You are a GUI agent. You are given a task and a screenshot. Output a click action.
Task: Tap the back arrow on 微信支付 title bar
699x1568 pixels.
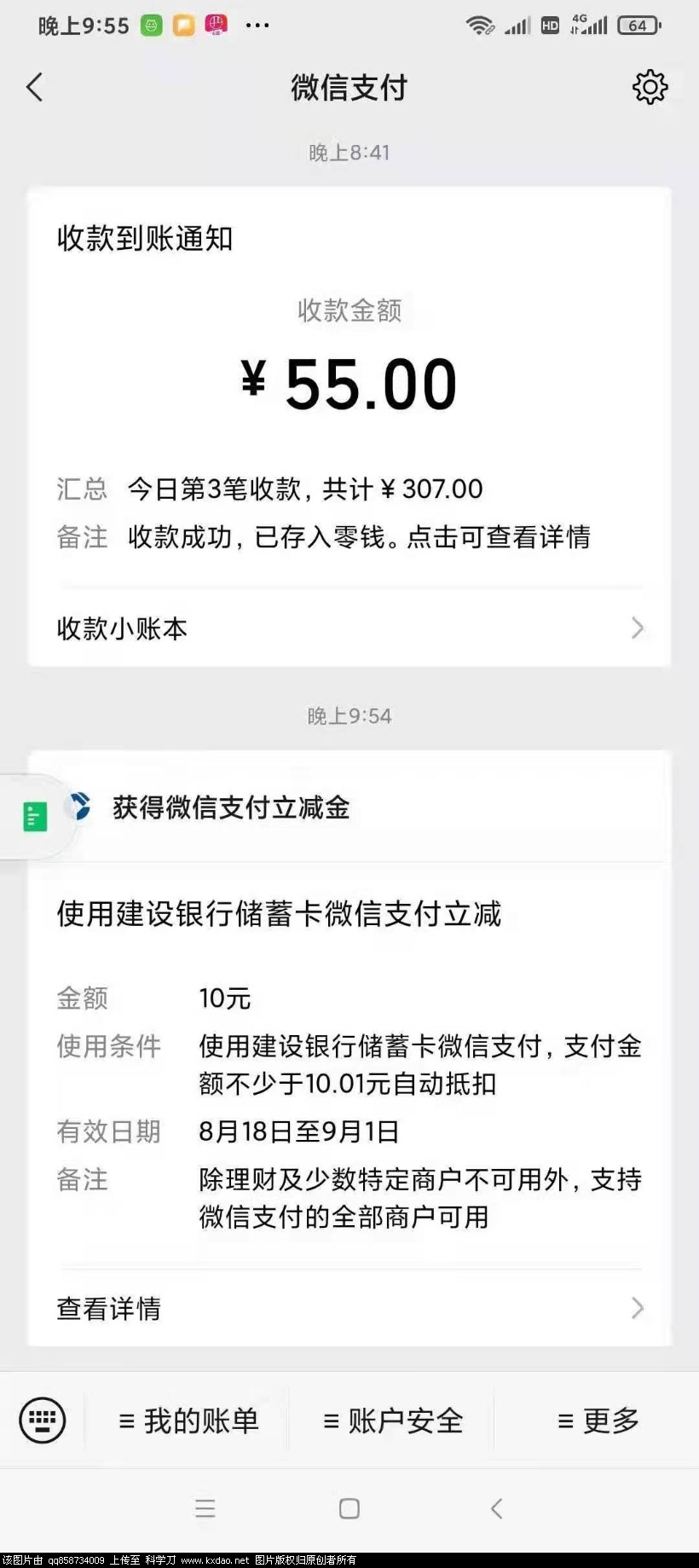[34, 86]
